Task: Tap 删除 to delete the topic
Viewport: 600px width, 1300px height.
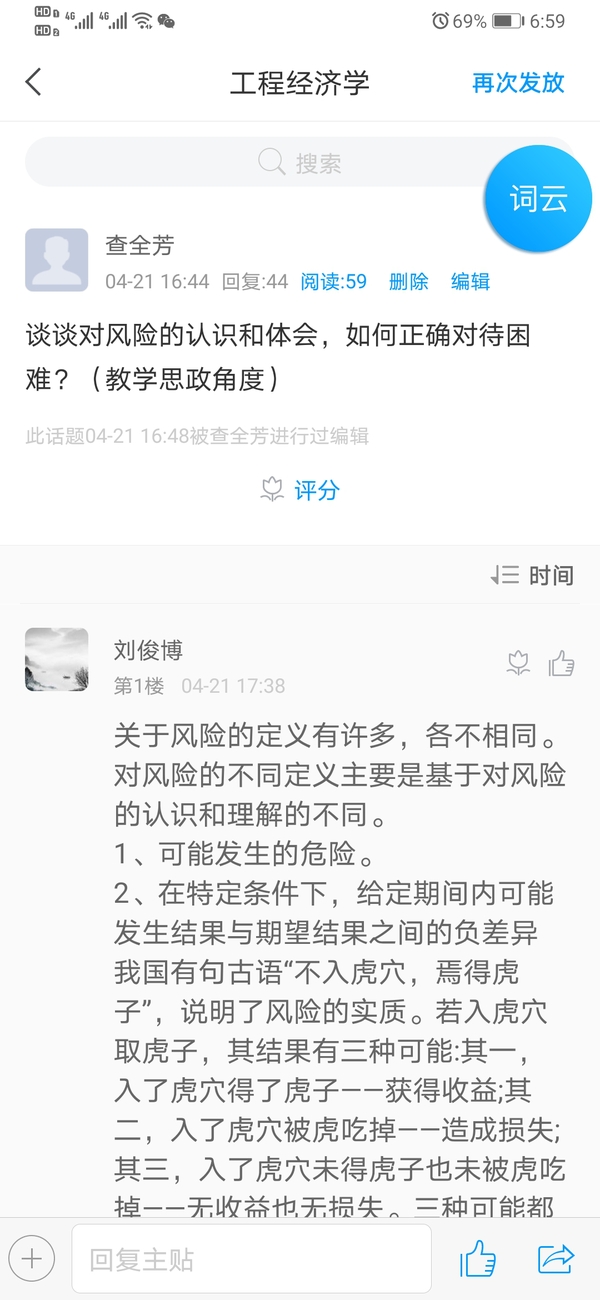Action: (408, 282)
